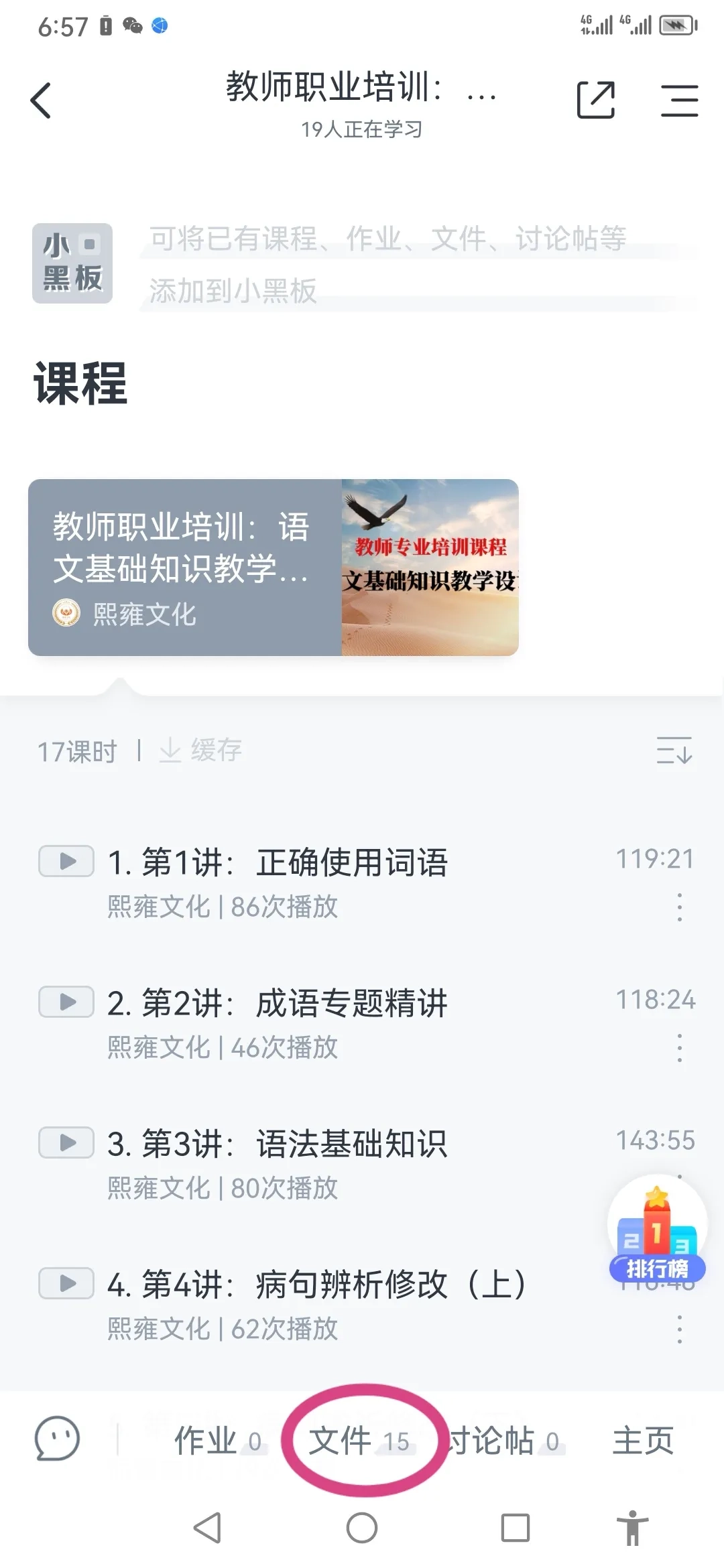Go to the 主页 tab
This screenshot has width=724, height=1568.
coord(643,1441)
